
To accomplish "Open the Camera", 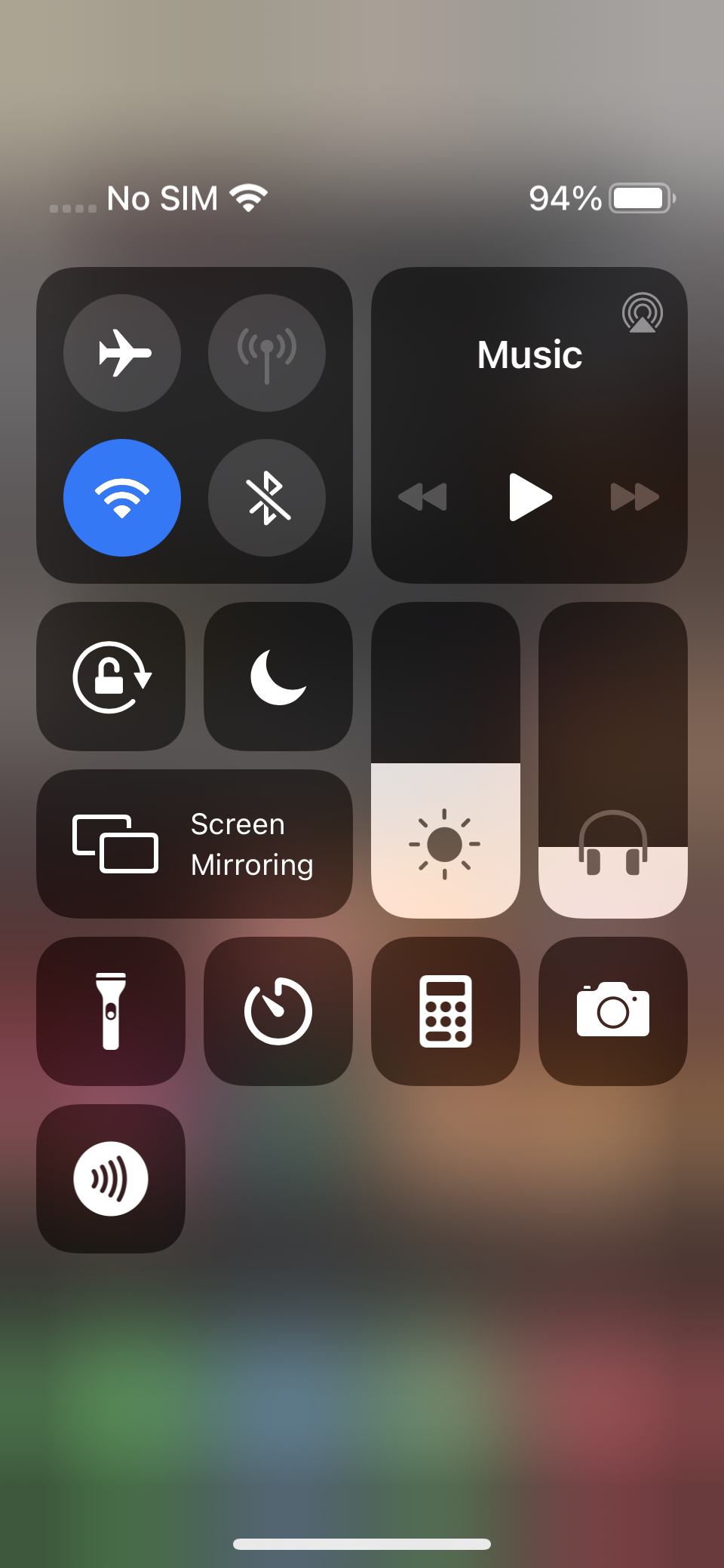I will (x=613, y=1011).
